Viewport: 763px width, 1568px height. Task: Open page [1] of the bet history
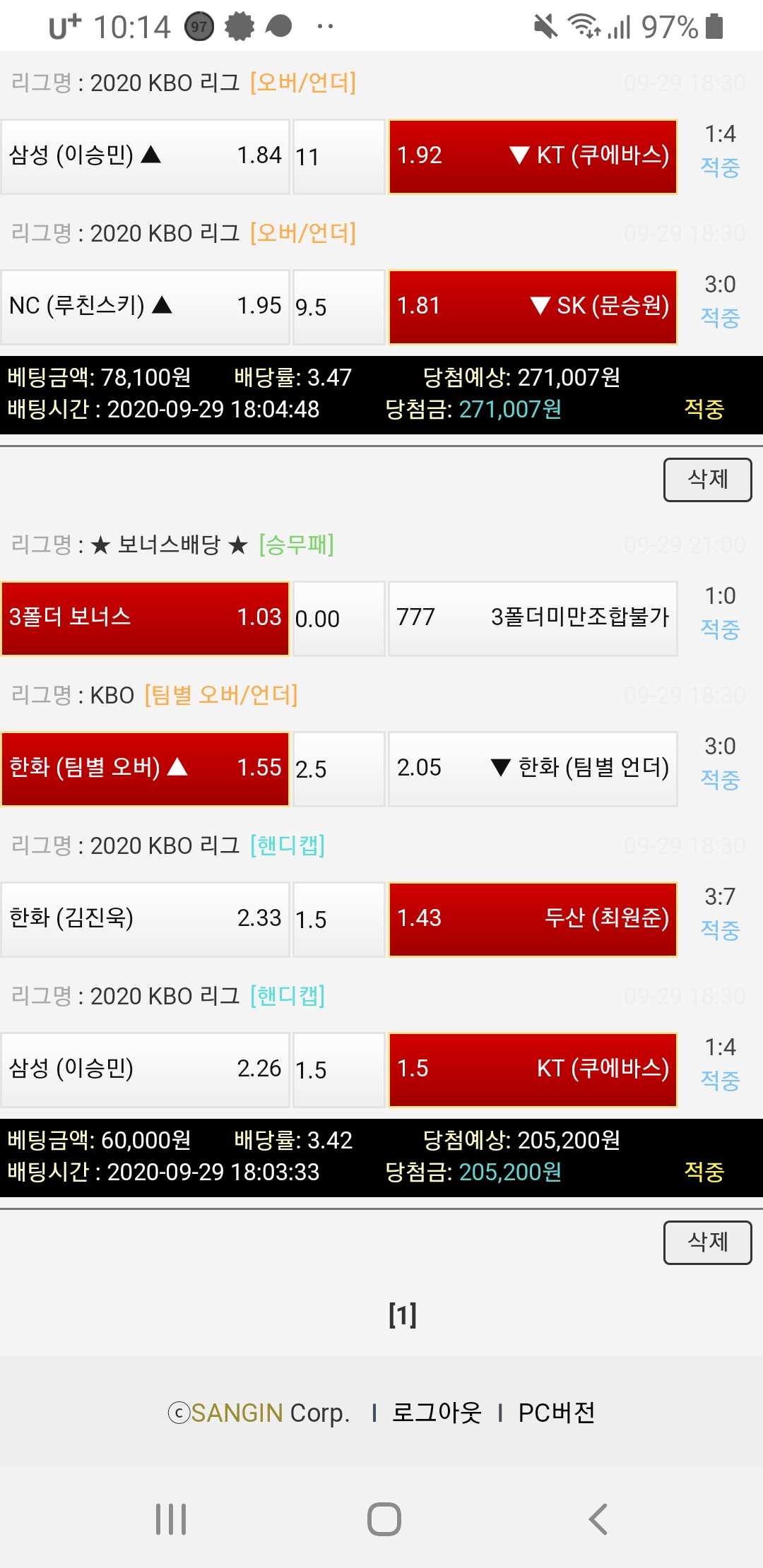402,1314
